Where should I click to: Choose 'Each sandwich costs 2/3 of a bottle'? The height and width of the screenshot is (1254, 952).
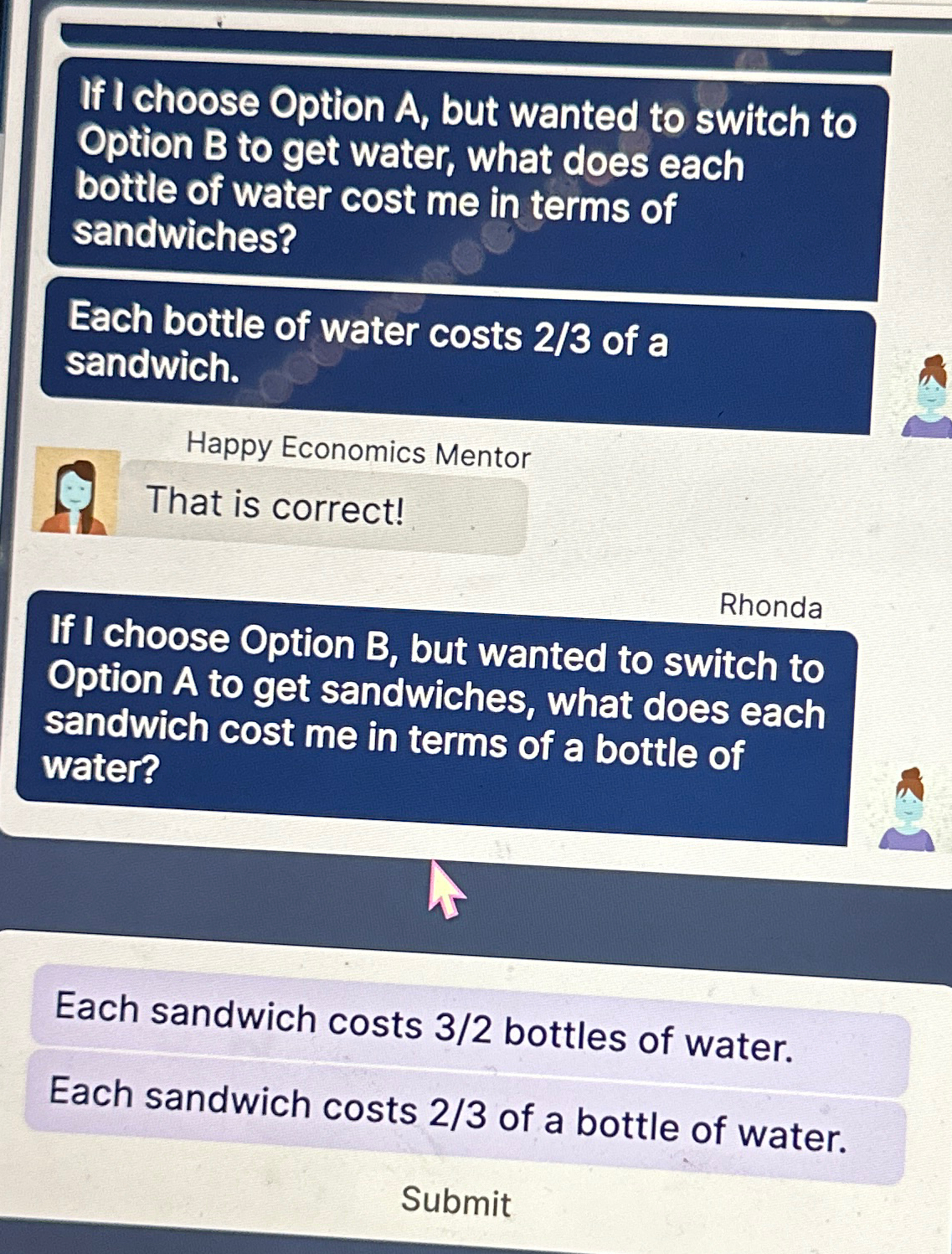465,1117
